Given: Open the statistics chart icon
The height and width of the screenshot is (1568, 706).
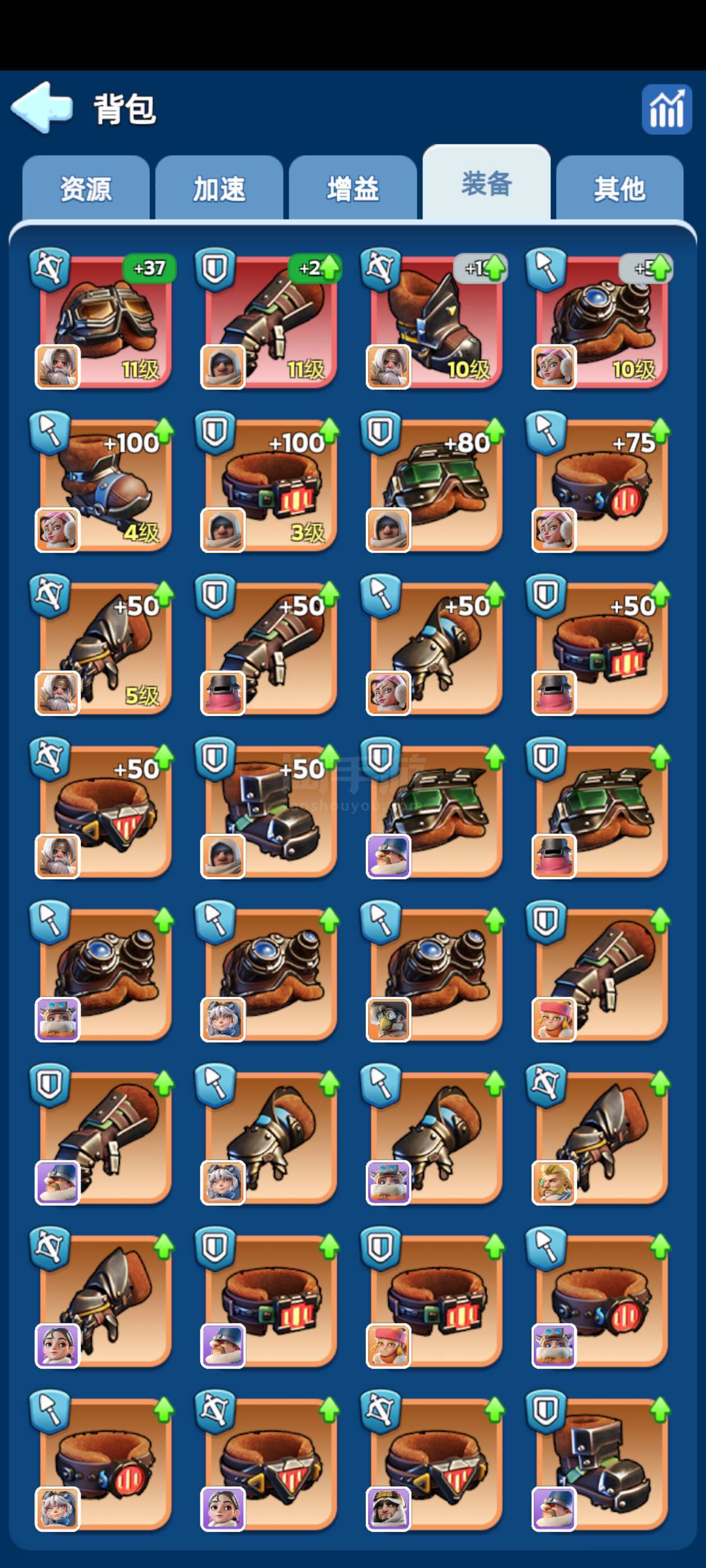Looking at the screenshot, I should 666,109.
